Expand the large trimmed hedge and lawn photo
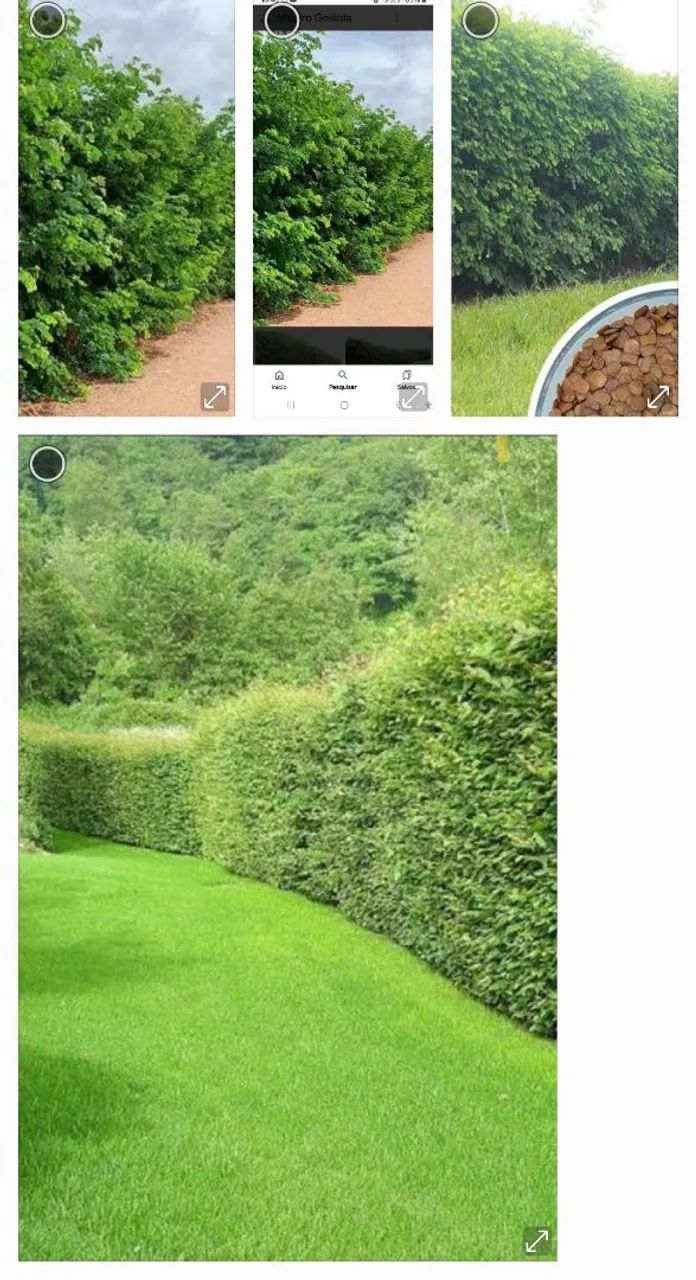 [x=537, y=1241]
